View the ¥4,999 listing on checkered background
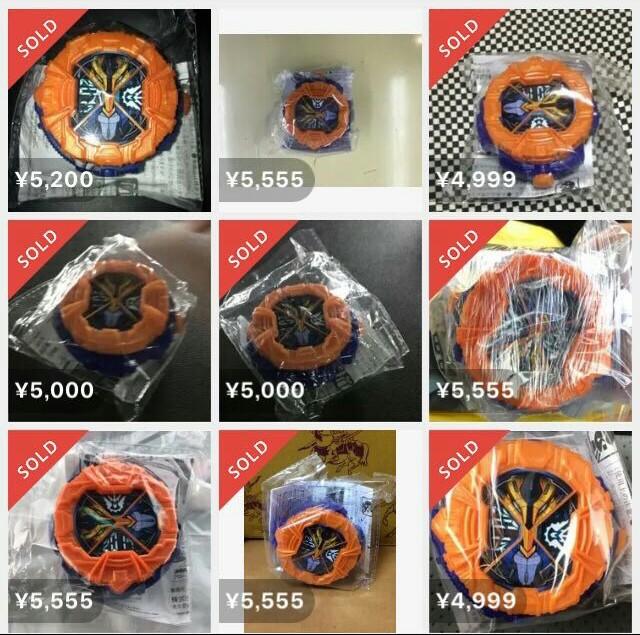 [x=530, y=110]
